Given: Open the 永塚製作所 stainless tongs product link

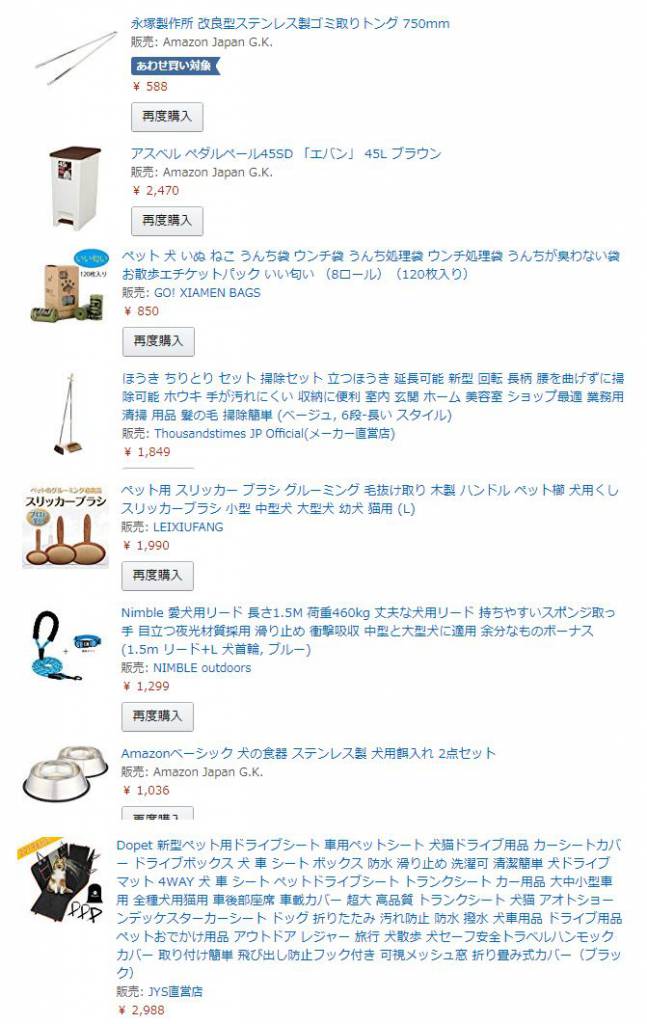Looking at the screenshot, I should click(290, 23).
